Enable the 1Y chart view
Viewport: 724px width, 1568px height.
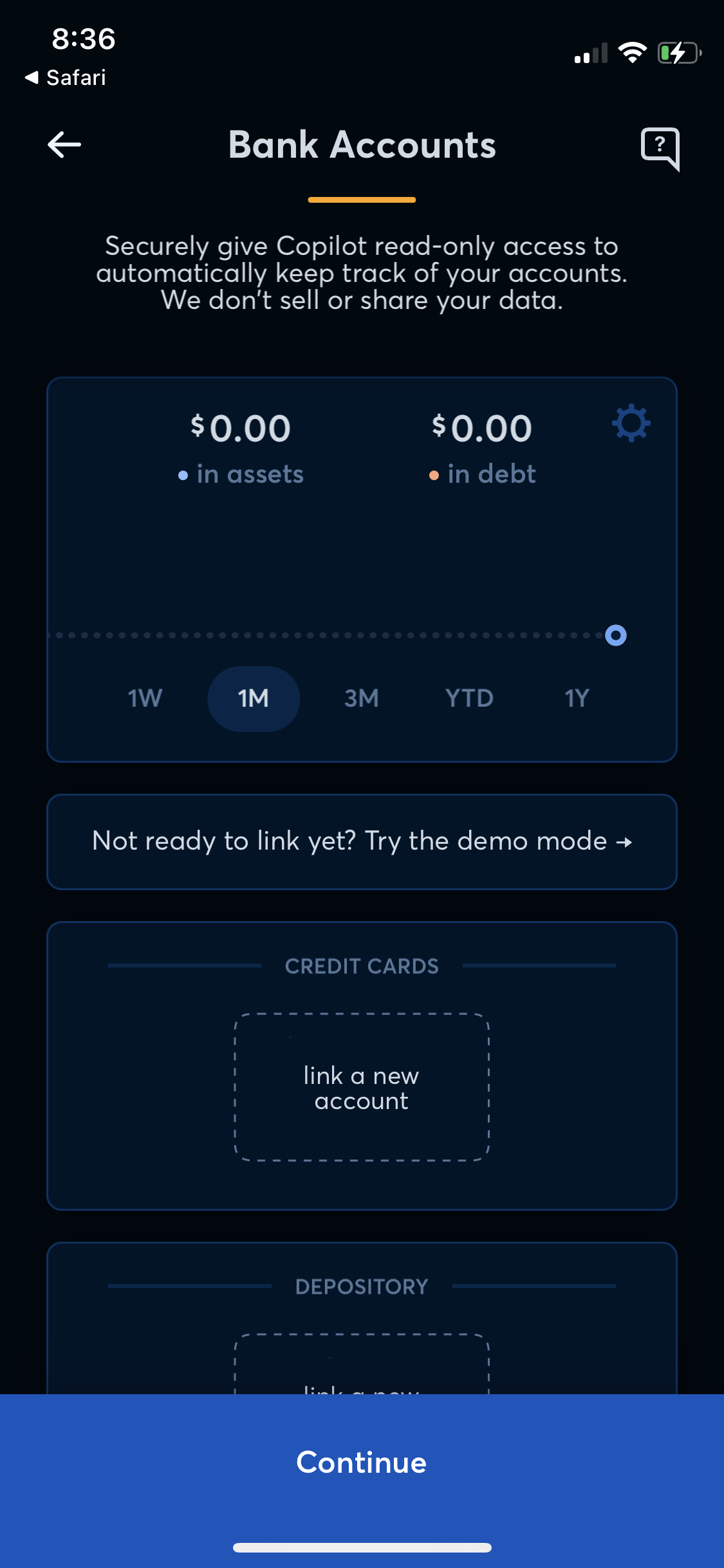[x=577, y=698]
